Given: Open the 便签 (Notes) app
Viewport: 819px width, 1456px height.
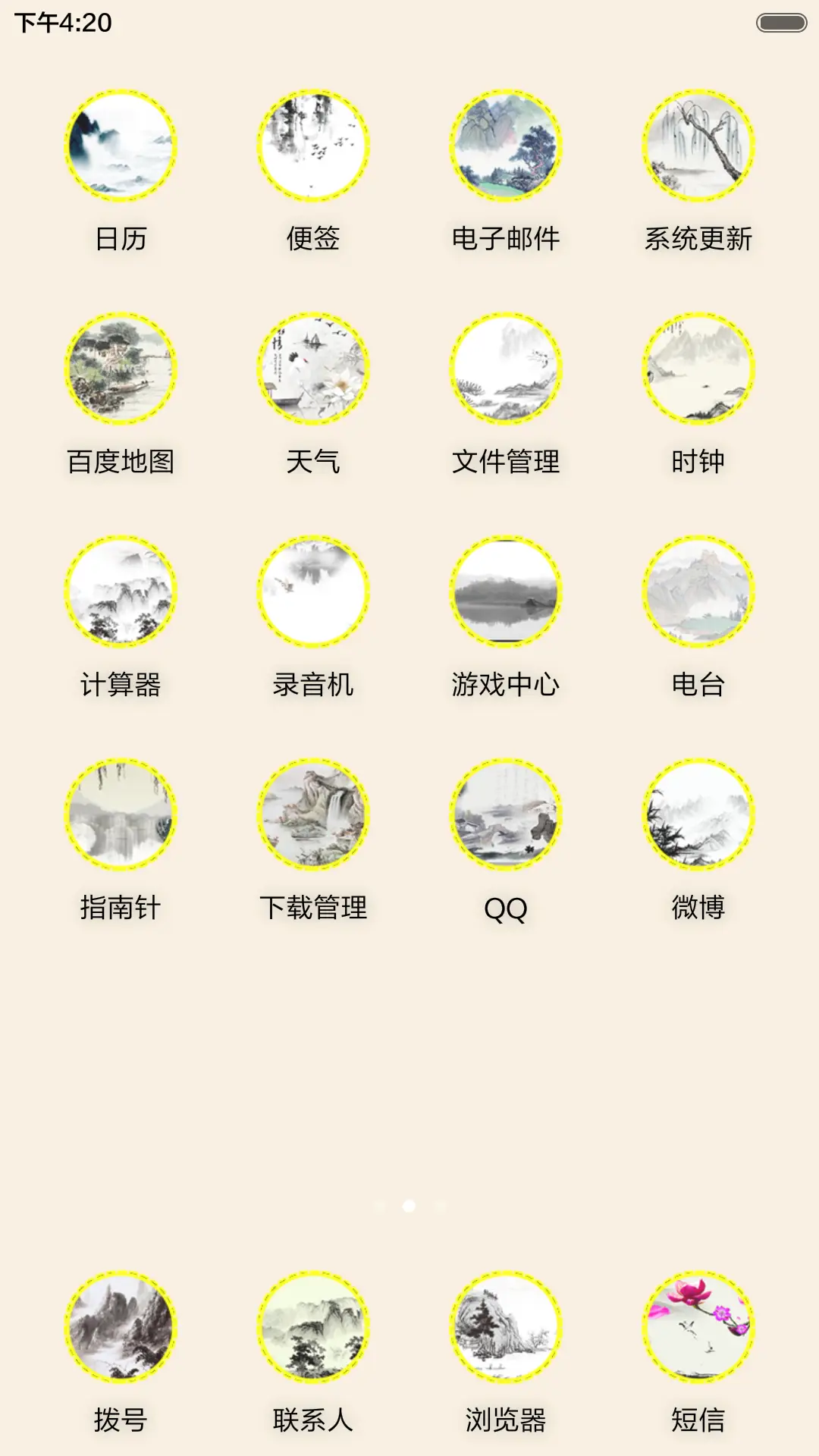Looking at the screenshot, I should (x=314, y=149).
